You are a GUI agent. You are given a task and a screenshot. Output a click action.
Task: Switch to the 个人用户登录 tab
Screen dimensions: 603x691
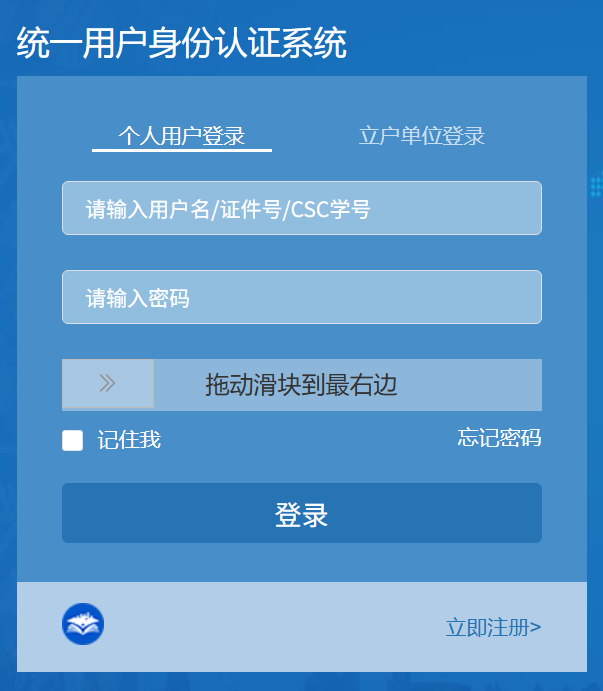point(182,136)
